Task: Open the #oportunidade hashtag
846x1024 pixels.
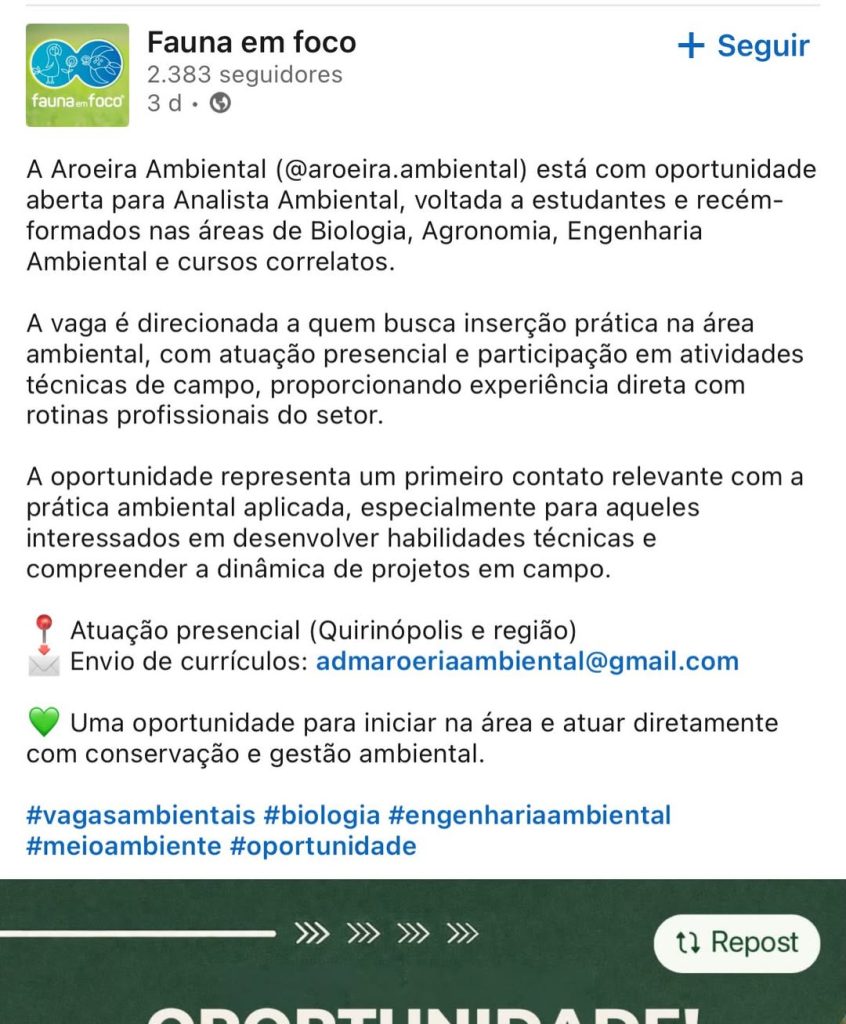Action: [322, 846]
